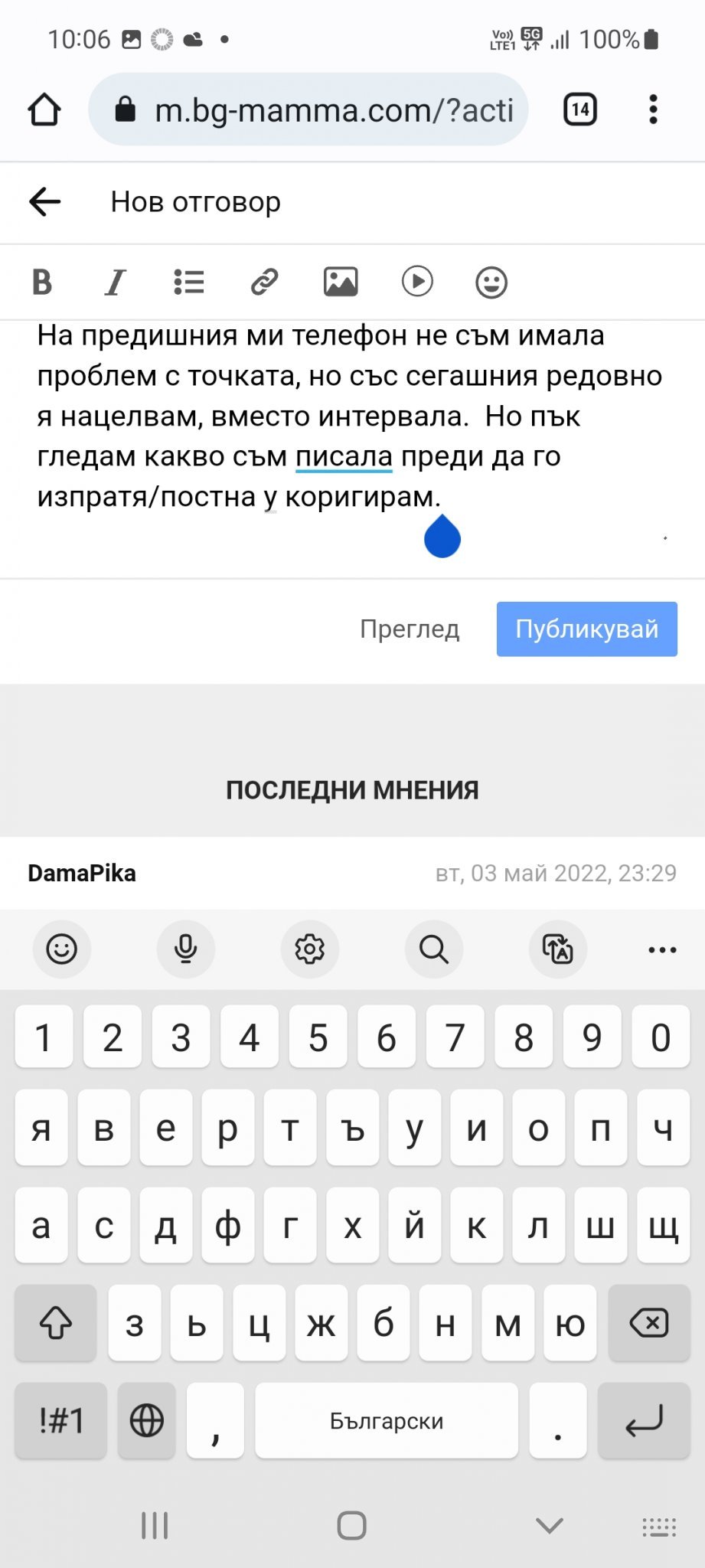
Task: Open the emoticon picker in the editor toolbar
Action: tap(491, 283)
